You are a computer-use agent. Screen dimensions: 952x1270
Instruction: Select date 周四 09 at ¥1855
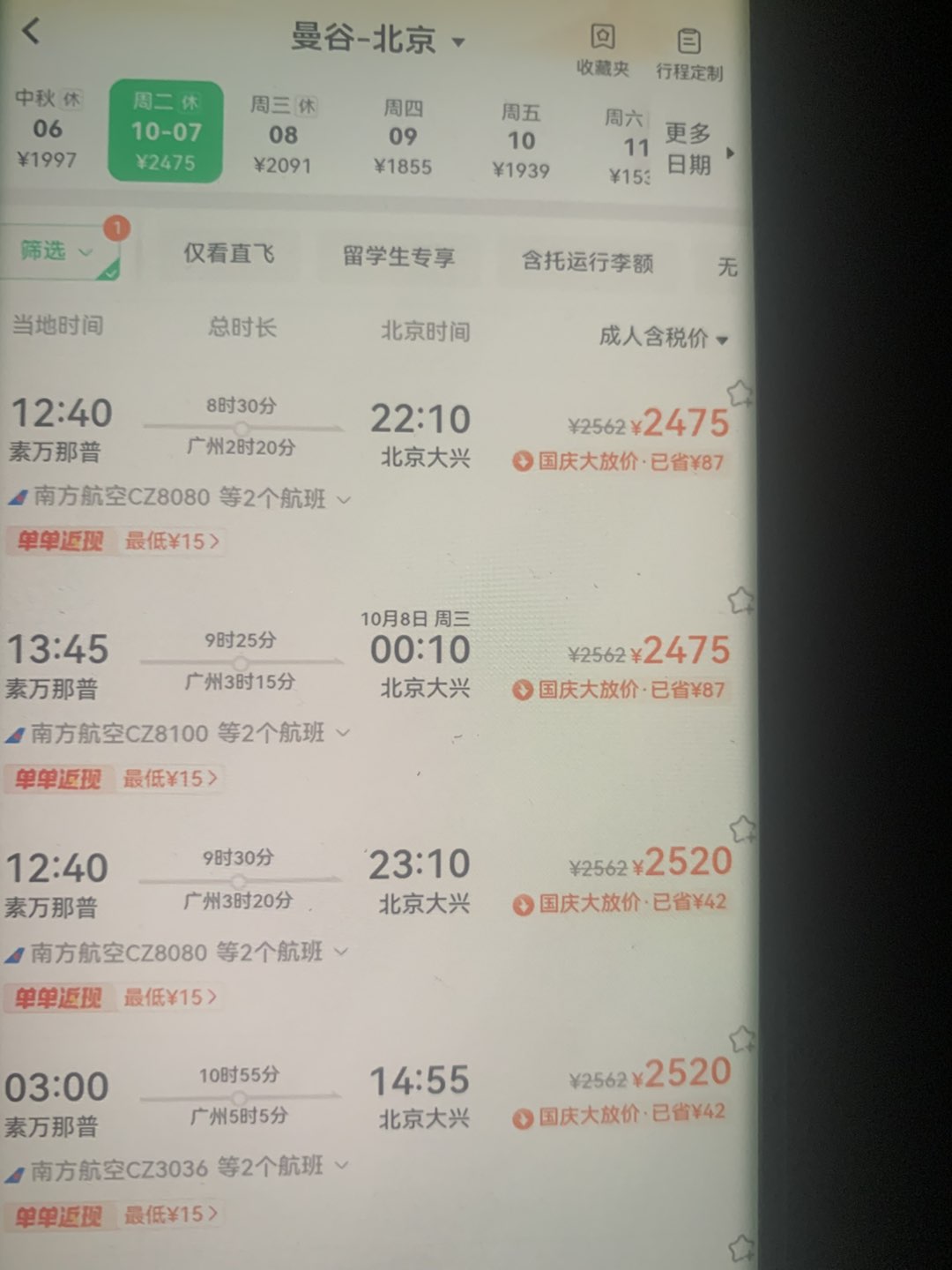403,137
